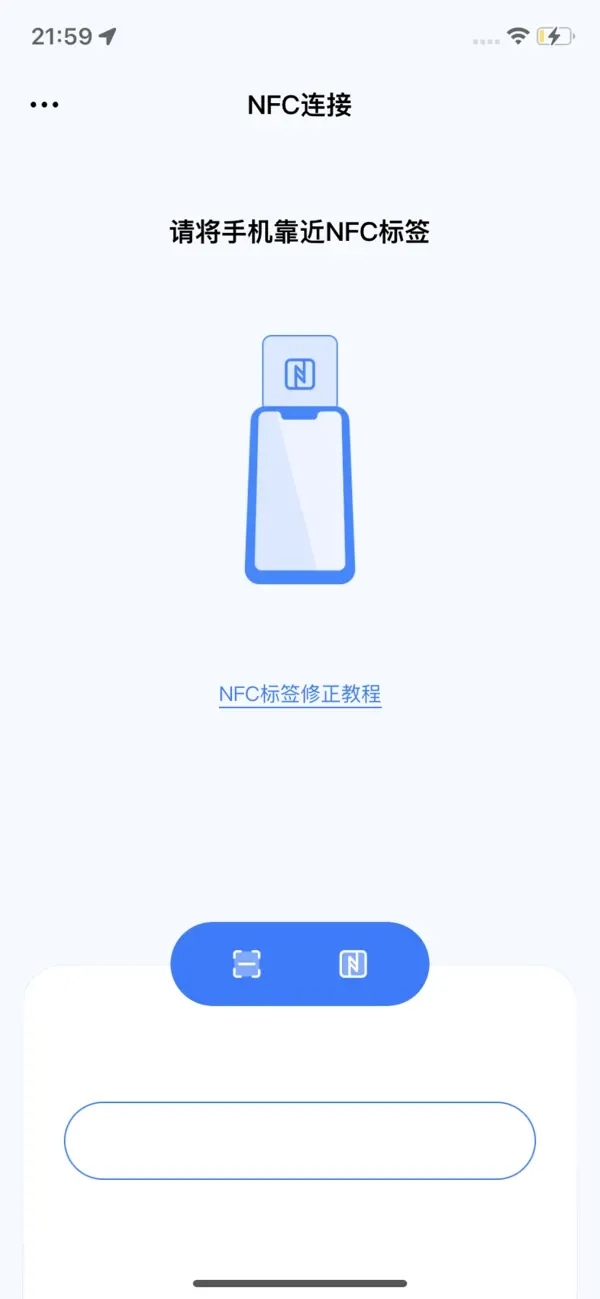Switch to scan code connection mode

pos(247,964)
